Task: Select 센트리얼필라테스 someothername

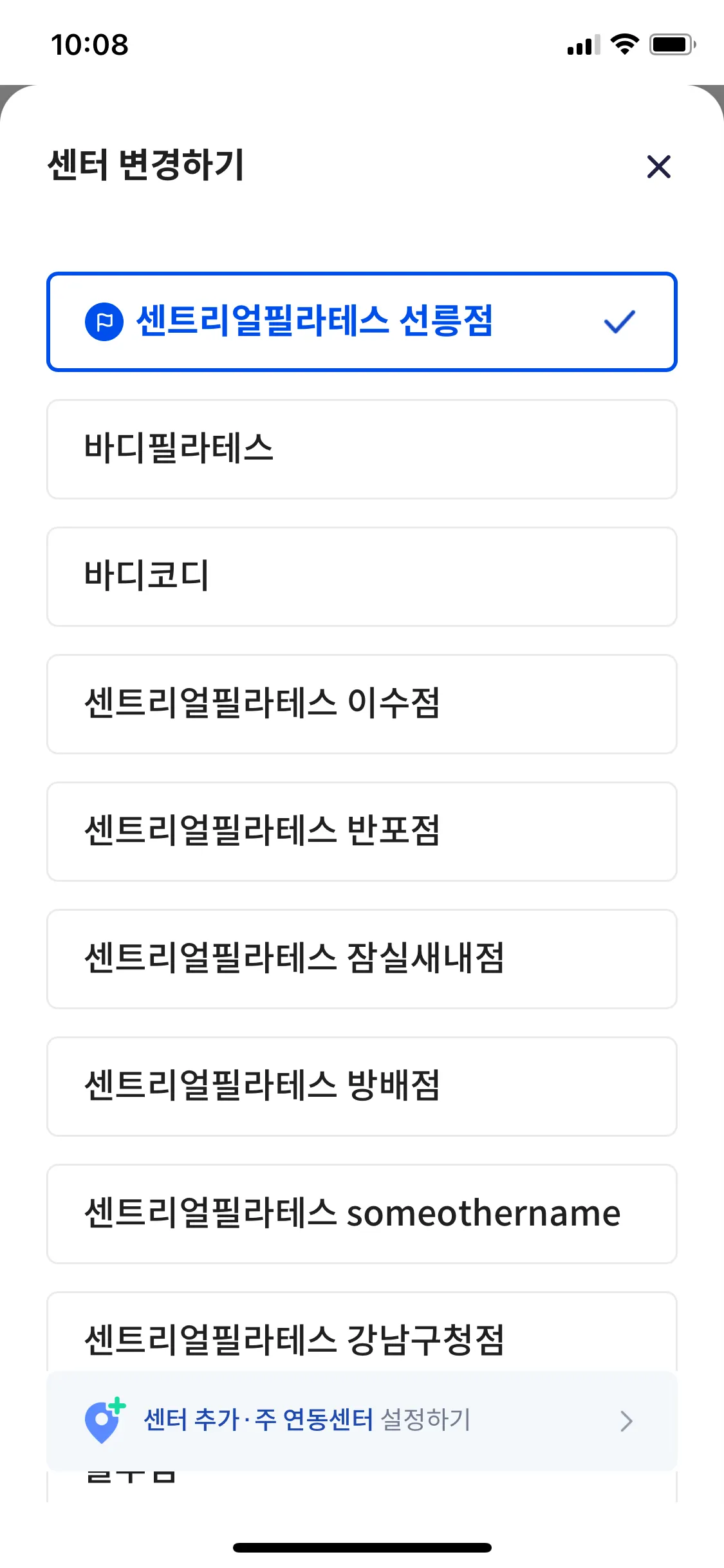Action: click(x=361, y=1213)
